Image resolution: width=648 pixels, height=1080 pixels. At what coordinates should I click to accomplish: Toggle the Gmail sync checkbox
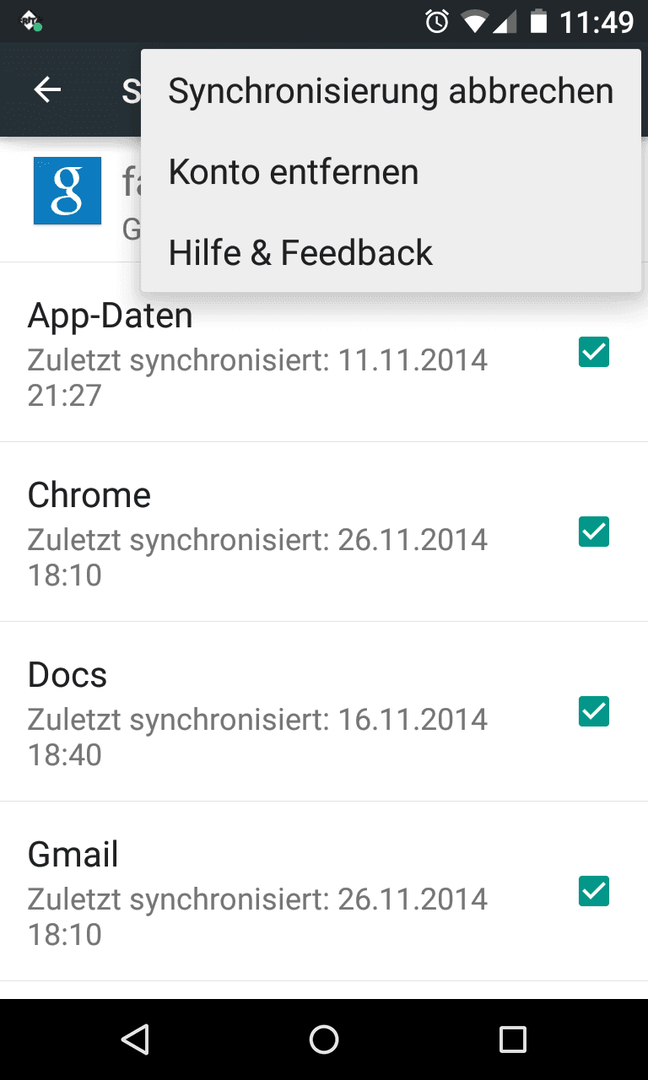click(x=594, y=891)
